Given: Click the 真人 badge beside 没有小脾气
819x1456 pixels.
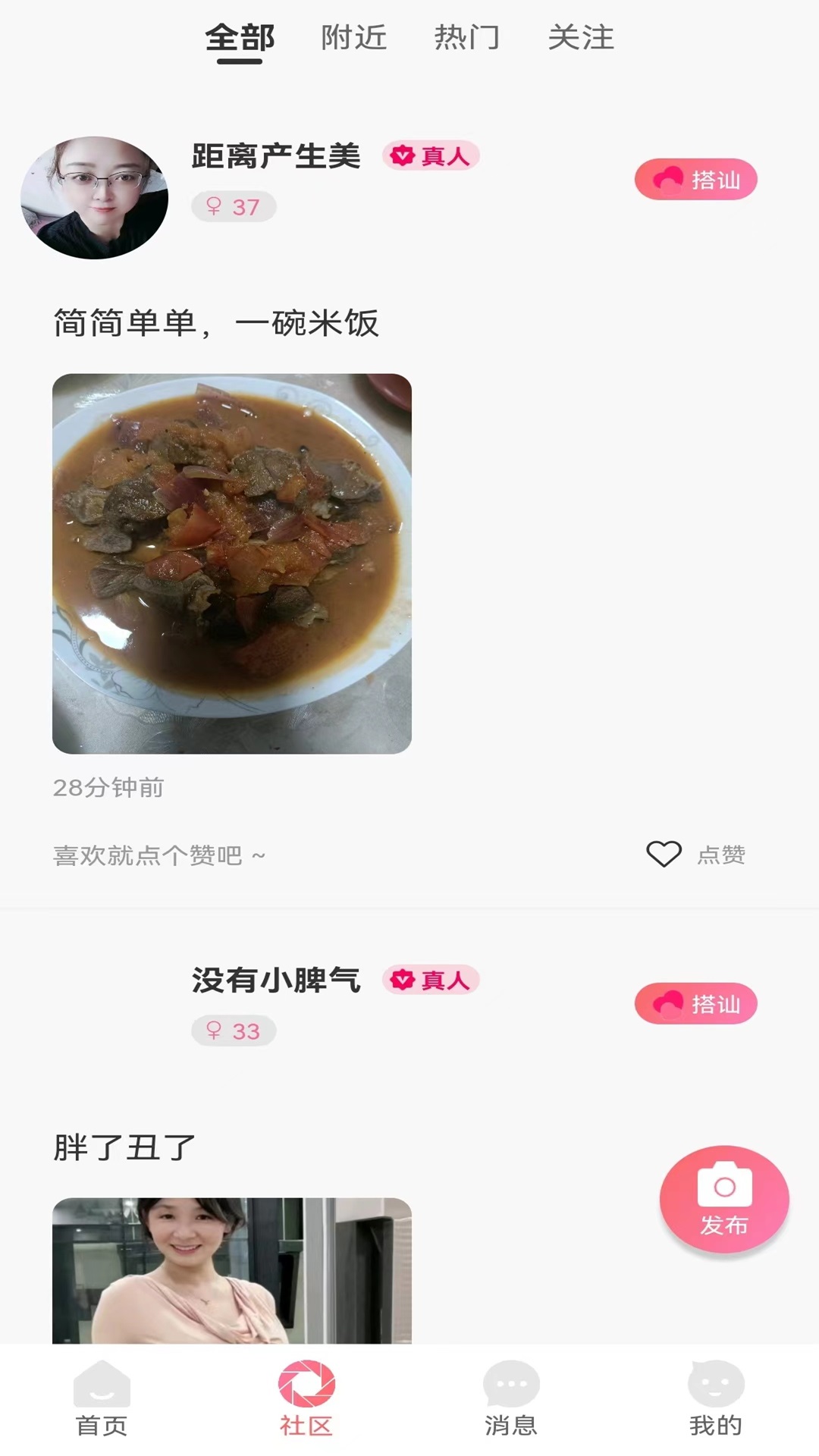Looking at the screenshot, I should tap(431, 980).
